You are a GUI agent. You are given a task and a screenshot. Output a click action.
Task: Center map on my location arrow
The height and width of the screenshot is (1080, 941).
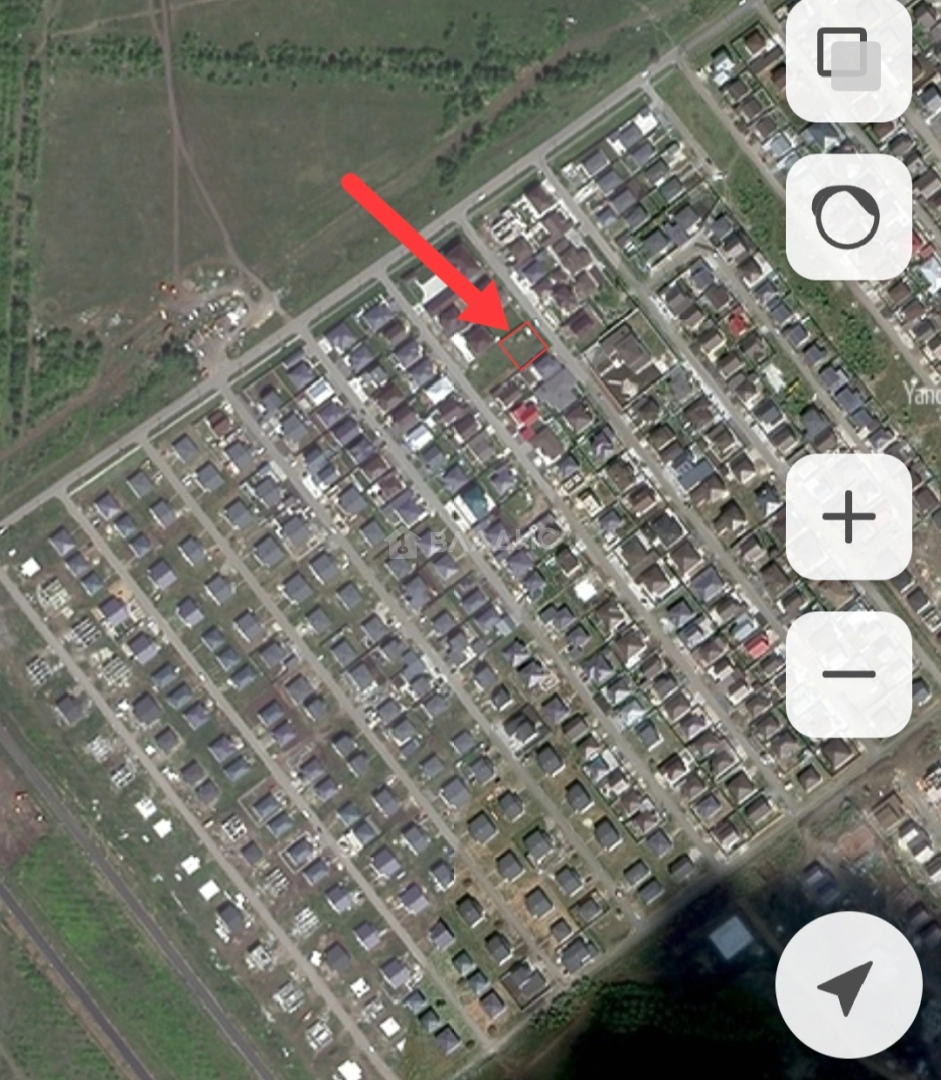click(848, 985)
